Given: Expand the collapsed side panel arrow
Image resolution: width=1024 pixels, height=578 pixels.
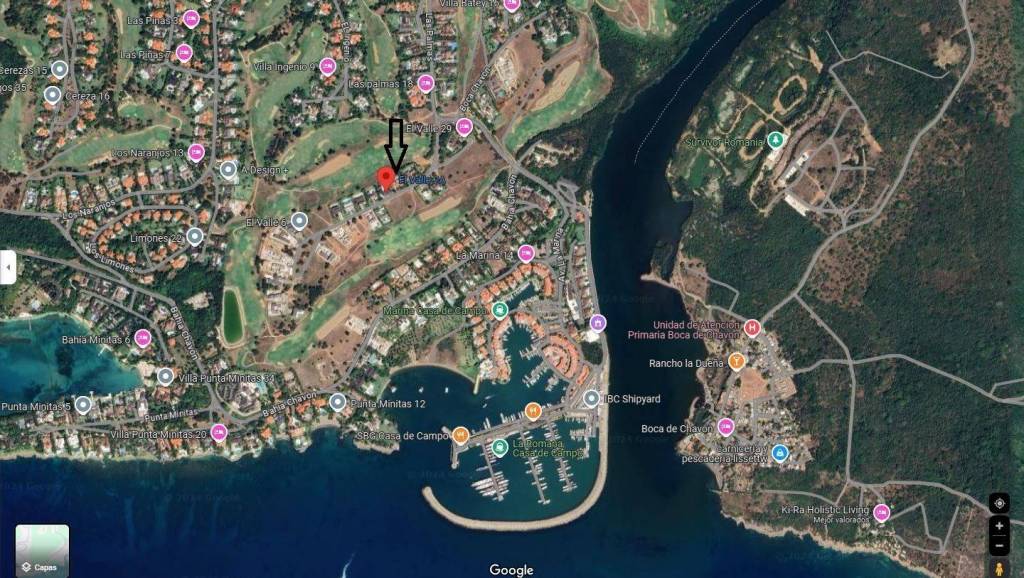Looking at the screenshot, I should 8,267.
